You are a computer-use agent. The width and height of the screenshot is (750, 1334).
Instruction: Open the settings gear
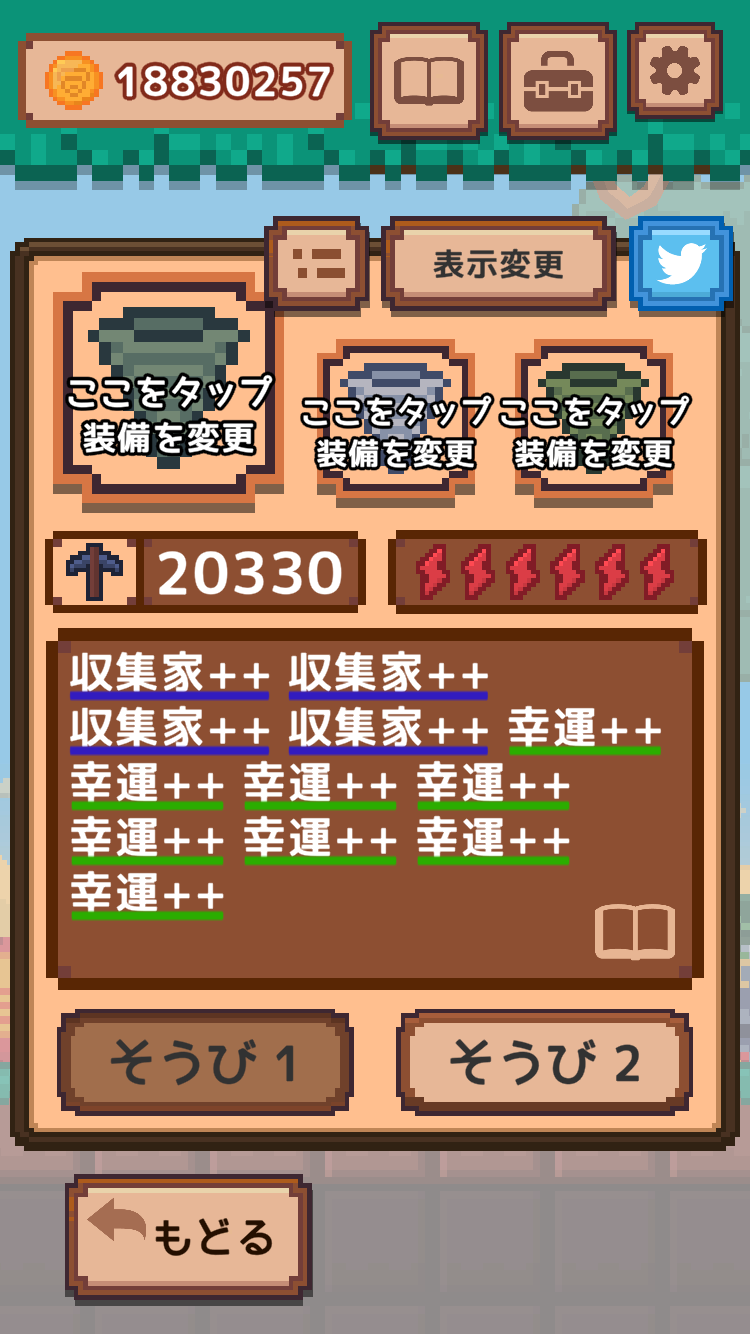pos(675,72)
